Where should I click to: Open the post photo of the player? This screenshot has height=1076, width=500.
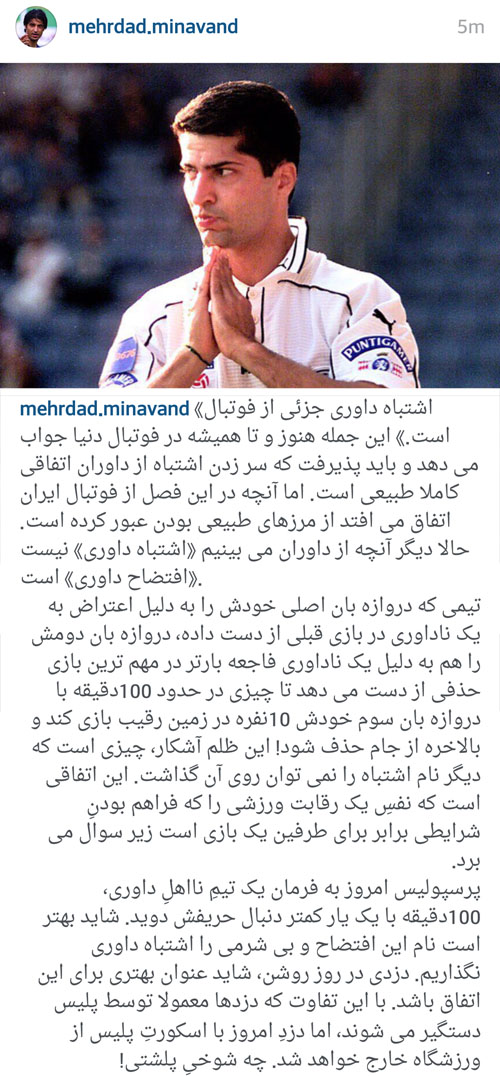[x=250, y=226]
